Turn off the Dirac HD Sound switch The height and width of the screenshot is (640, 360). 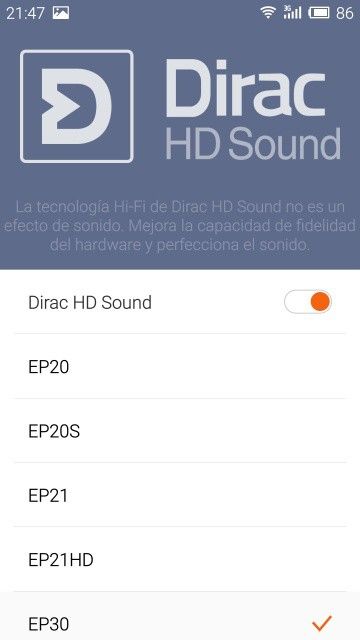click(308, 302)
